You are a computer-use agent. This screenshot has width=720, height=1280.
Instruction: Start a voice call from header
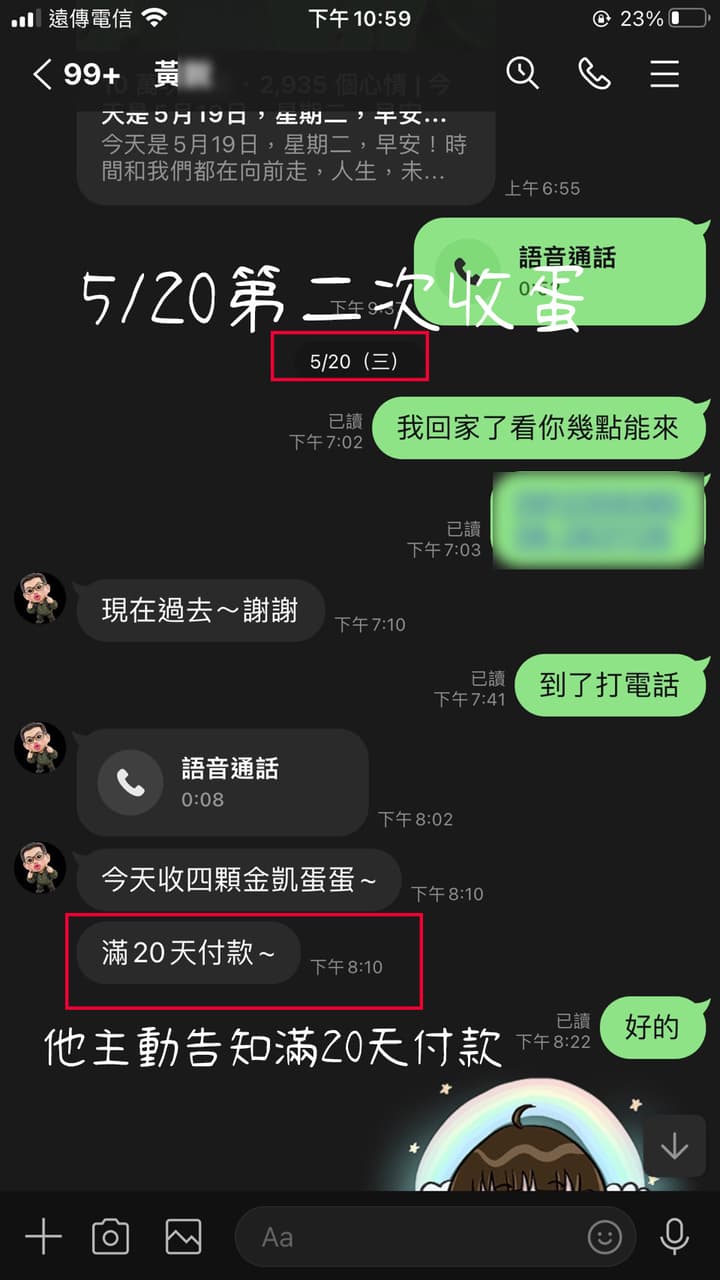595,73
